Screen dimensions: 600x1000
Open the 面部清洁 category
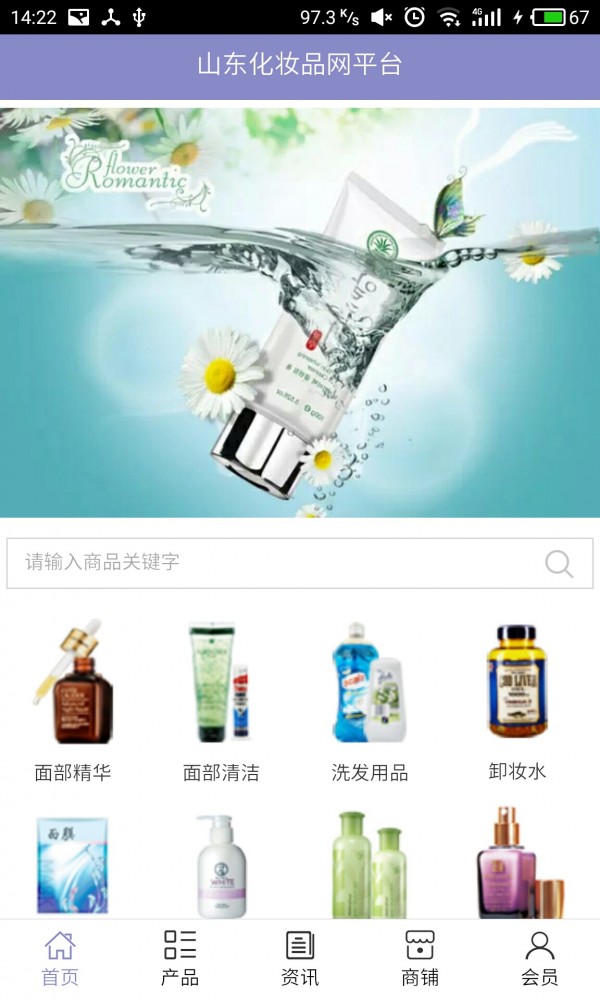click(x=221, y=700)
